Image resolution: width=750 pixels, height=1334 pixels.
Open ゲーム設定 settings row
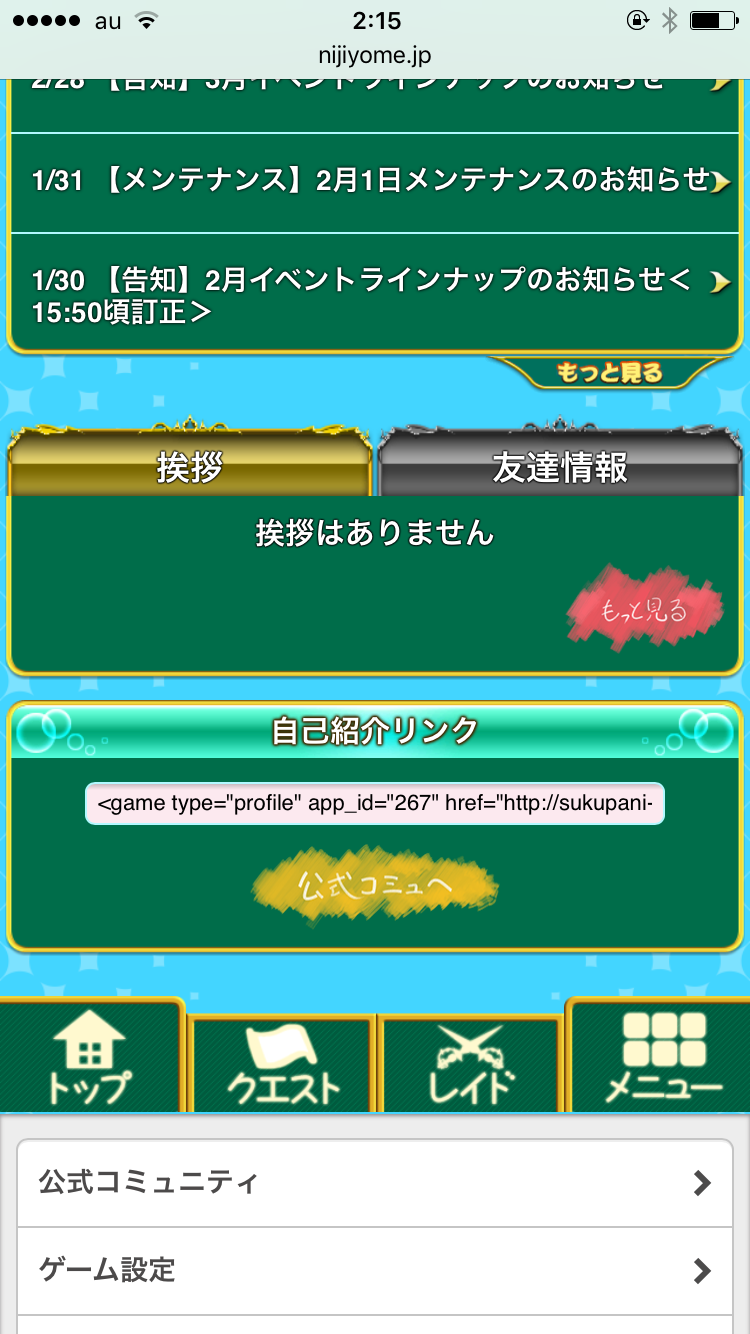[375, 1270]
